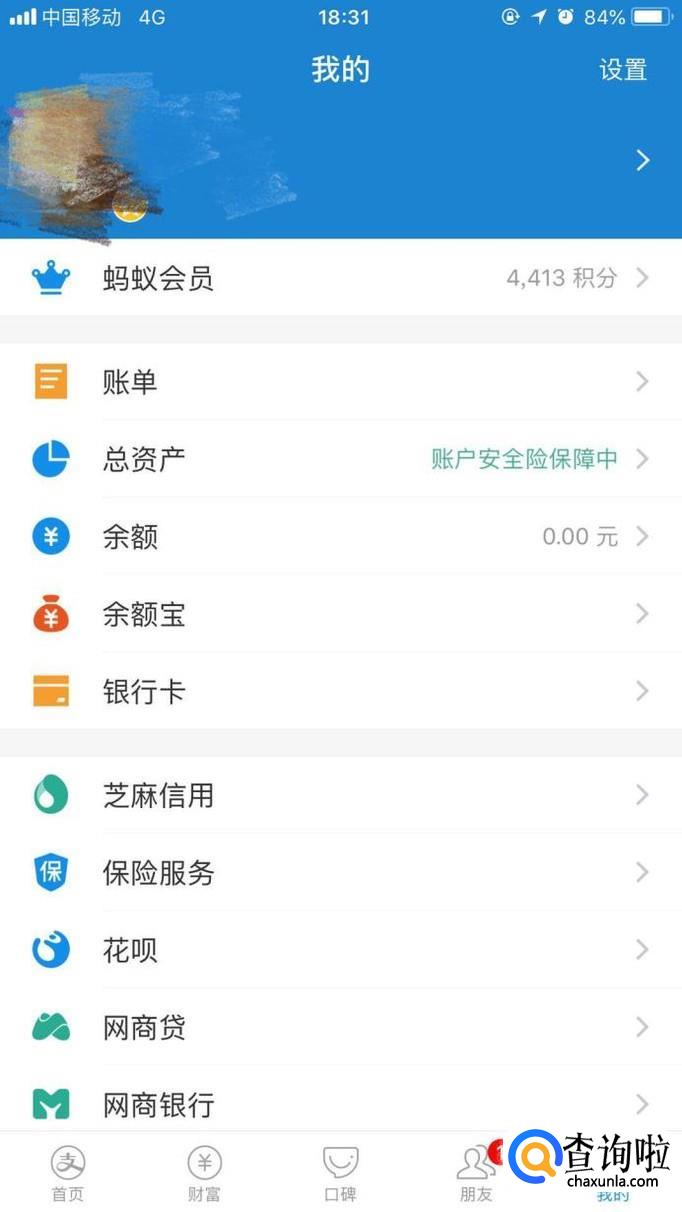Screen dimensions: 682x1212
Task: Check the 余额 balance row
Action: click(x=340, y=537)
